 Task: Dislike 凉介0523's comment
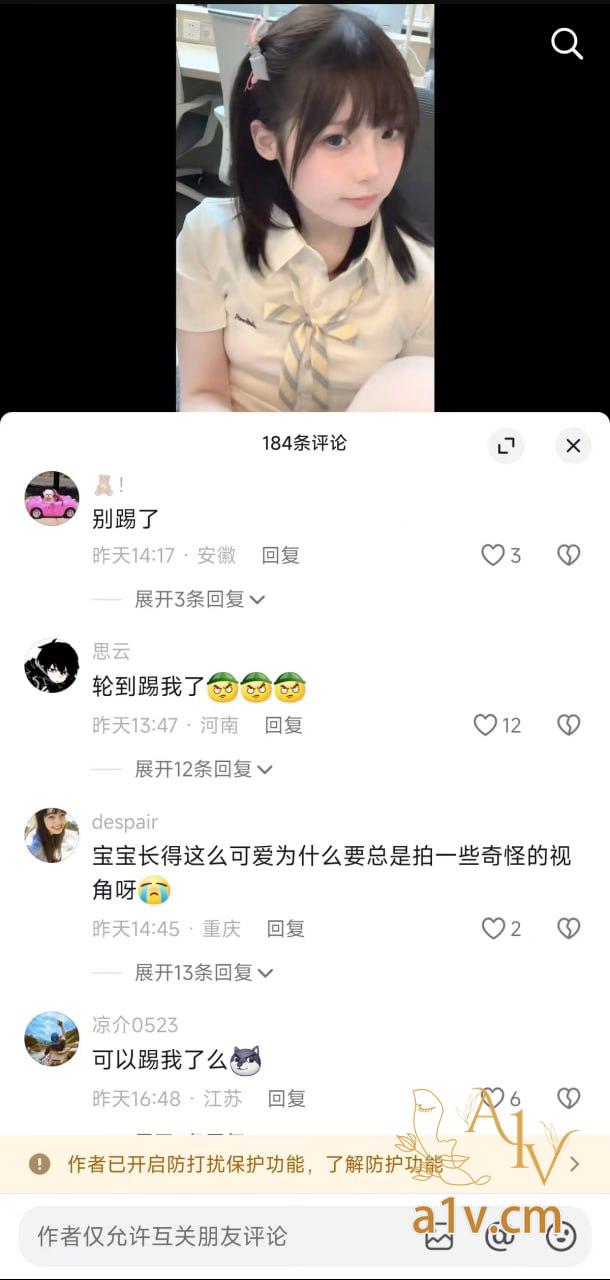point(568,1098)
